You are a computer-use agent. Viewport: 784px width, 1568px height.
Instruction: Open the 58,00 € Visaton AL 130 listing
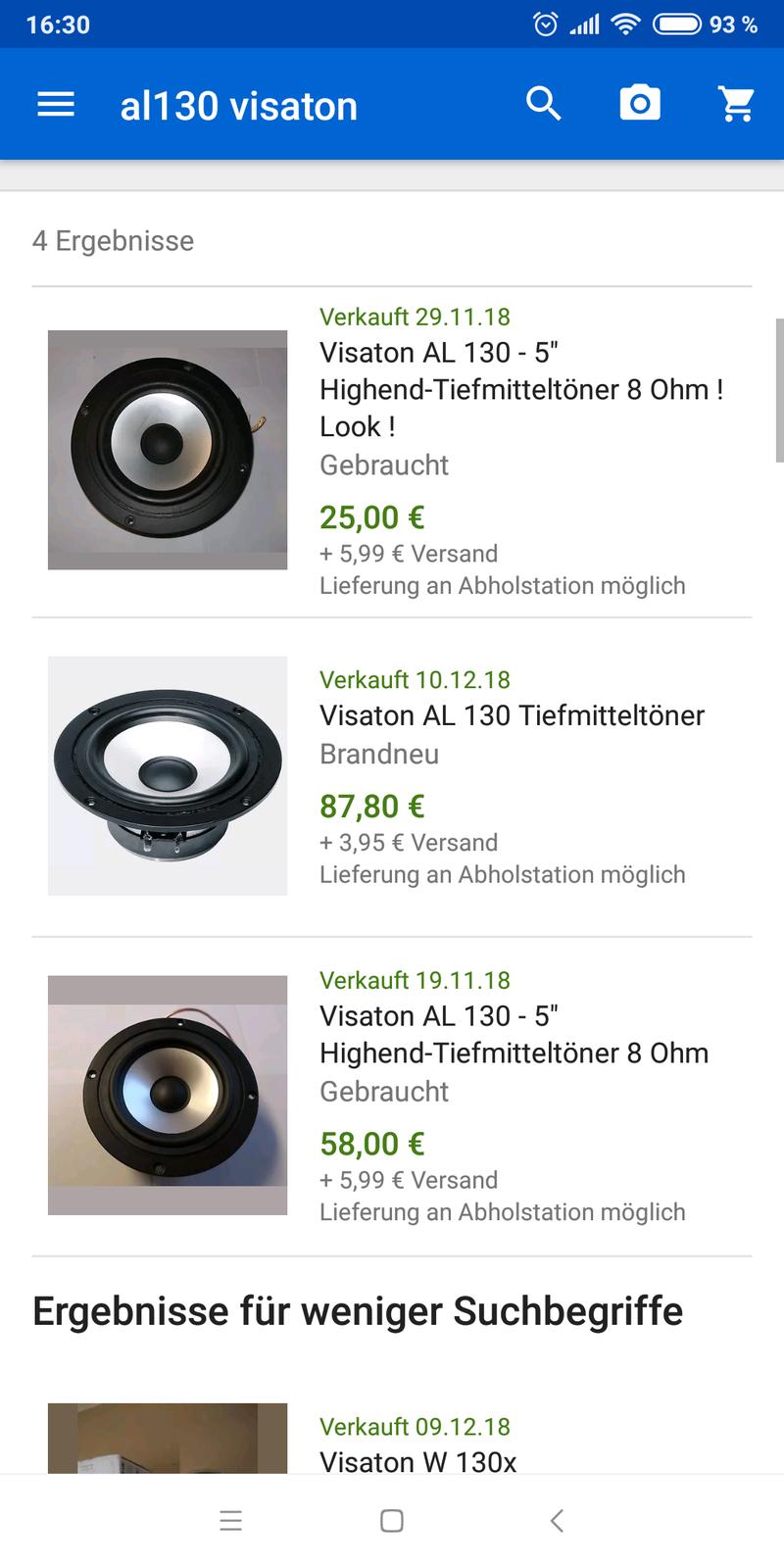pos(514,1035)
